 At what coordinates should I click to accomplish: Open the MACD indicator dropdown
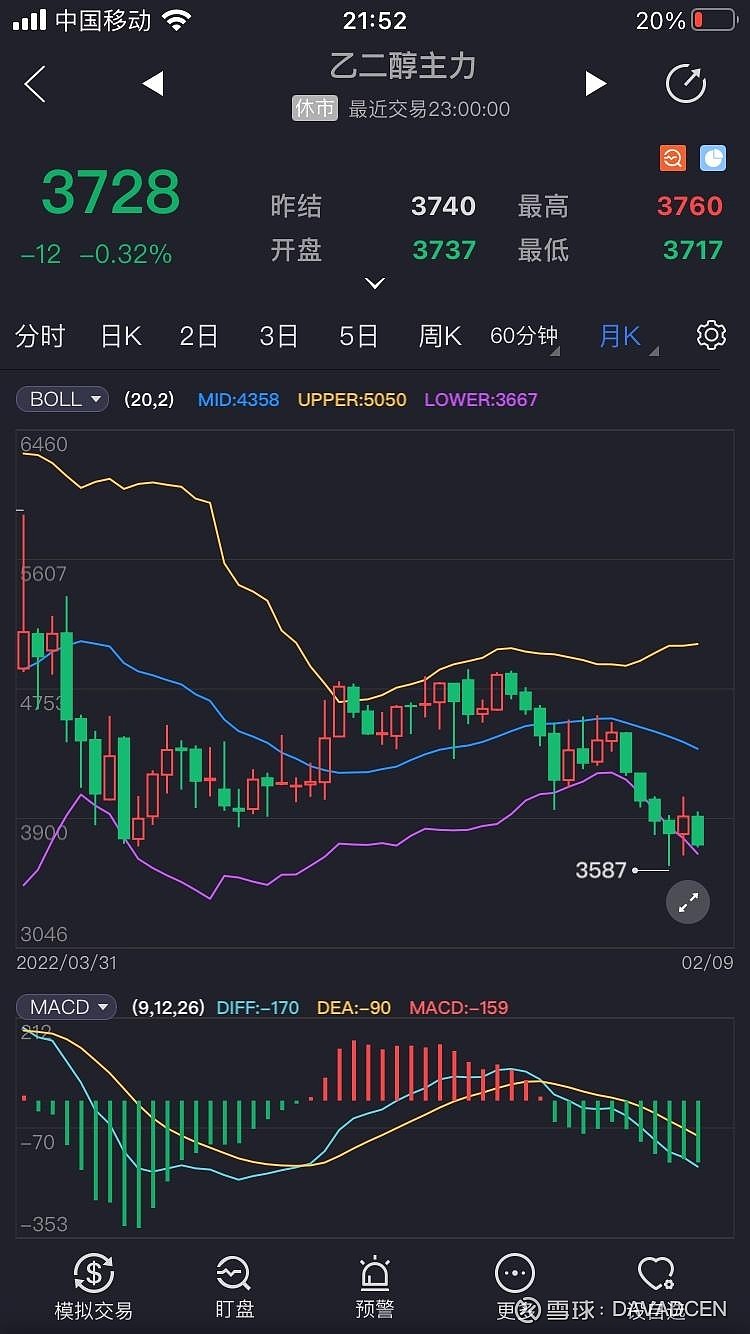pyautogui.click(x=65, y=1007)
